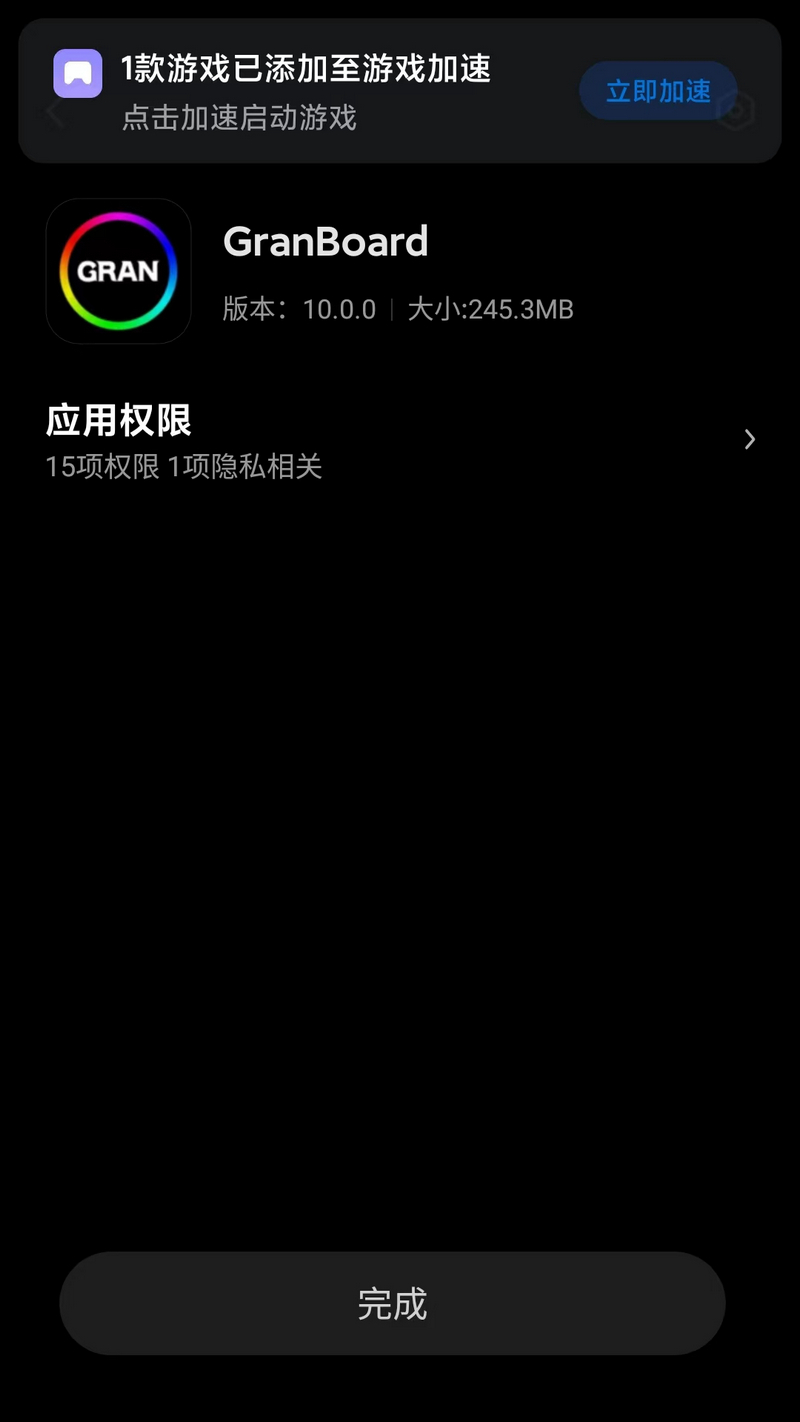Tap 立即加速 in the game booster banner
The height and width of the screenshot is (1422, 800).
click(x=658, y=91)
